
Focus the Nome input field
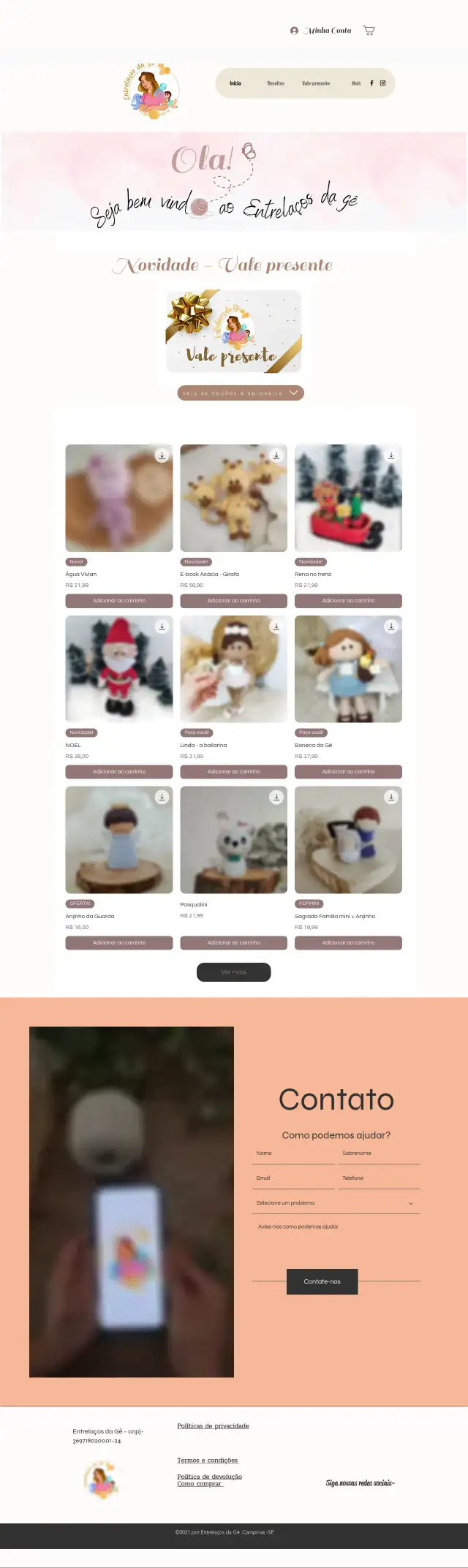pyautogui.click(x=292, y=1154)
